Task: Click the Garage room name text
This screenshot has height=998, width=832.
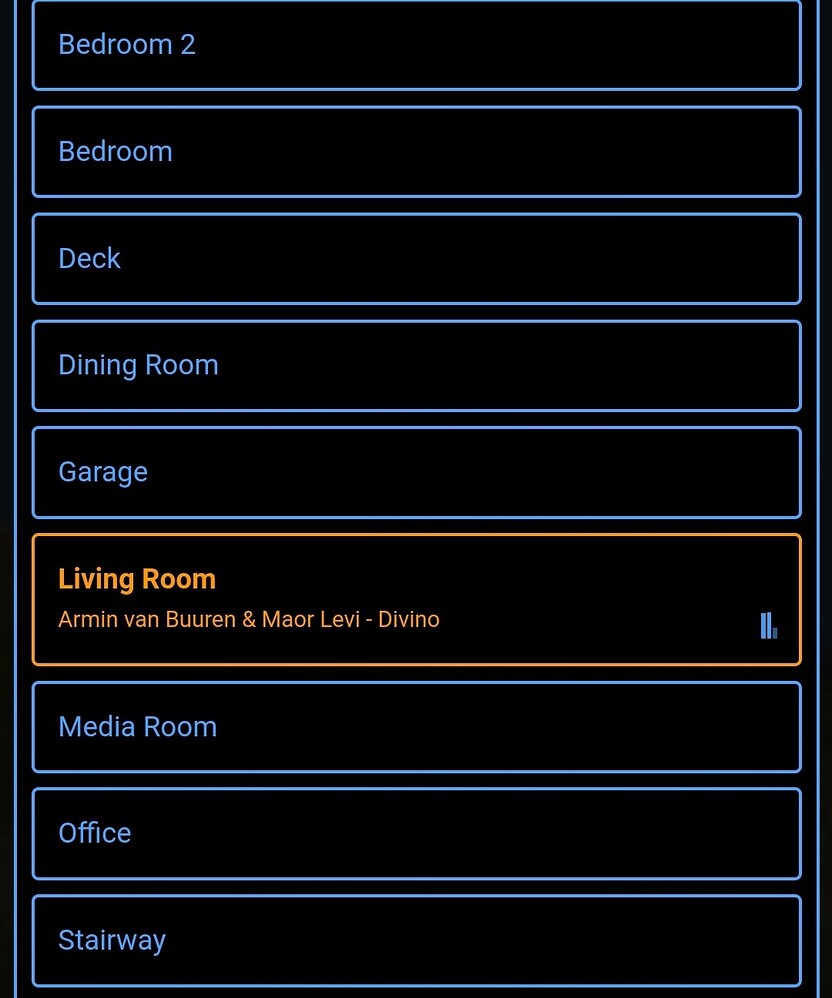Action: (102, 471)
